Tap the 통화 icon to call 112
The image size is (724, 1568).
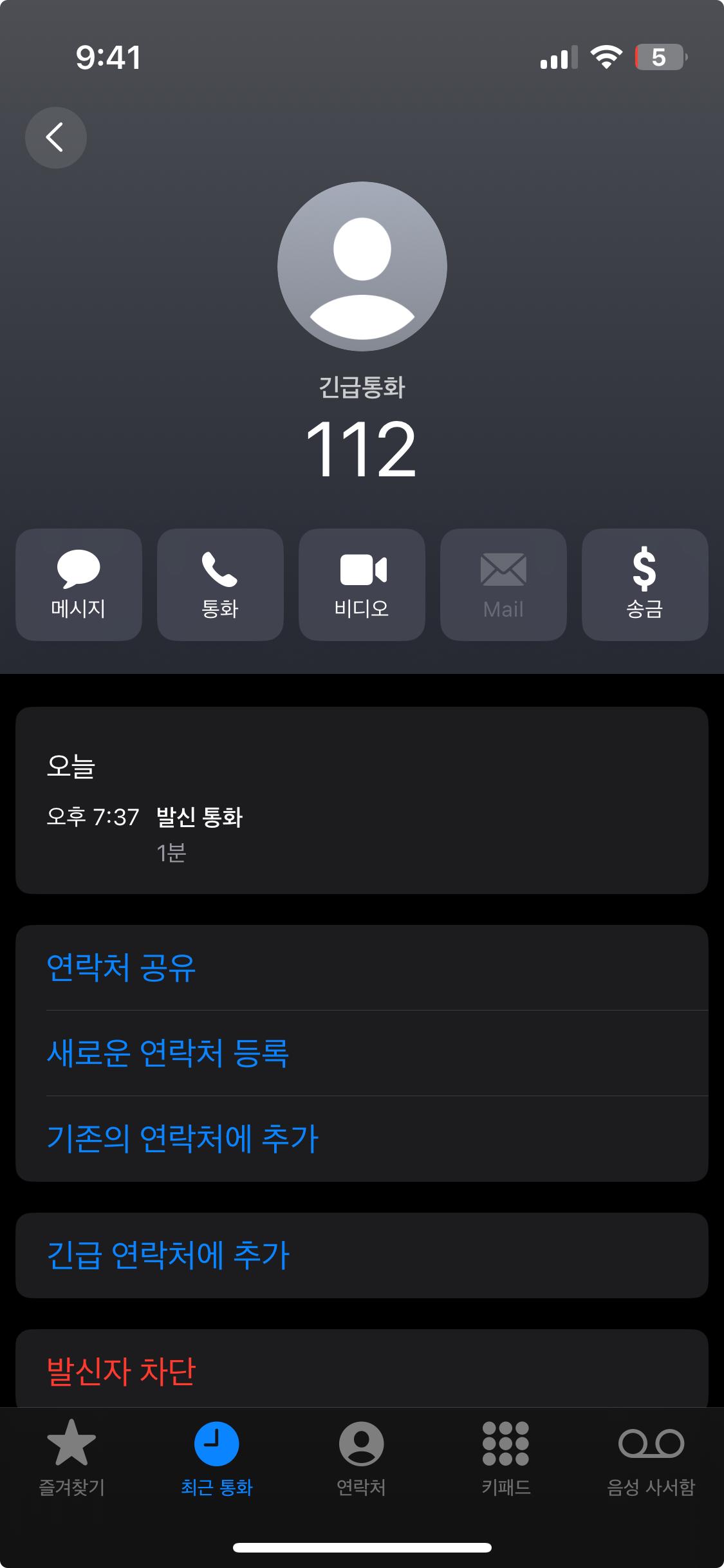219,584
